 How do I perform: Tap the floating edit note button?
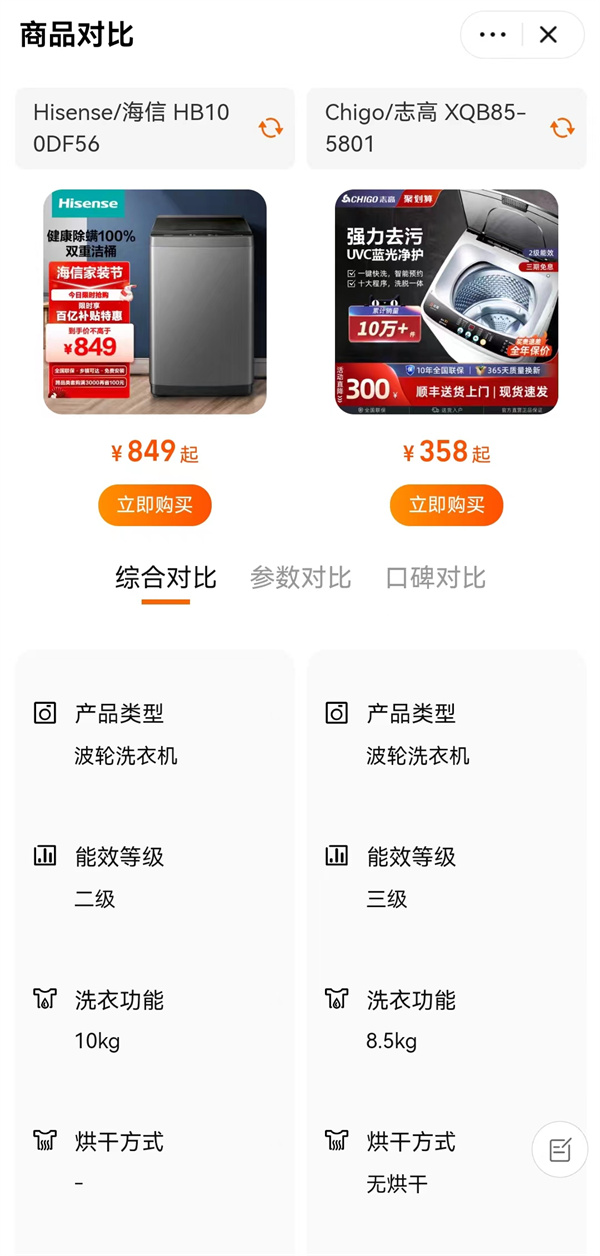pyautogui.click(x=560, y=1149)
